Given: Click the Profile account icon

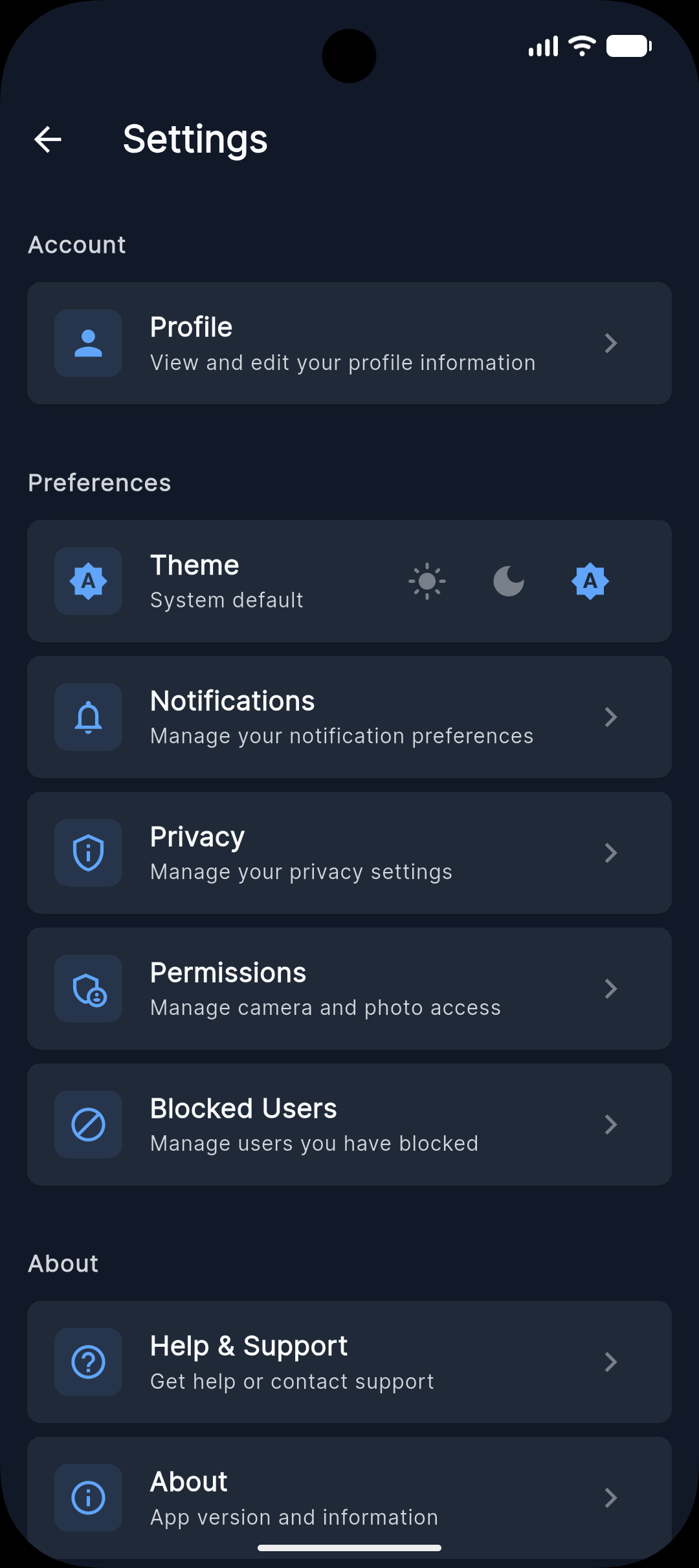Looking at the screenshot, I should click(x=88, y=343).
